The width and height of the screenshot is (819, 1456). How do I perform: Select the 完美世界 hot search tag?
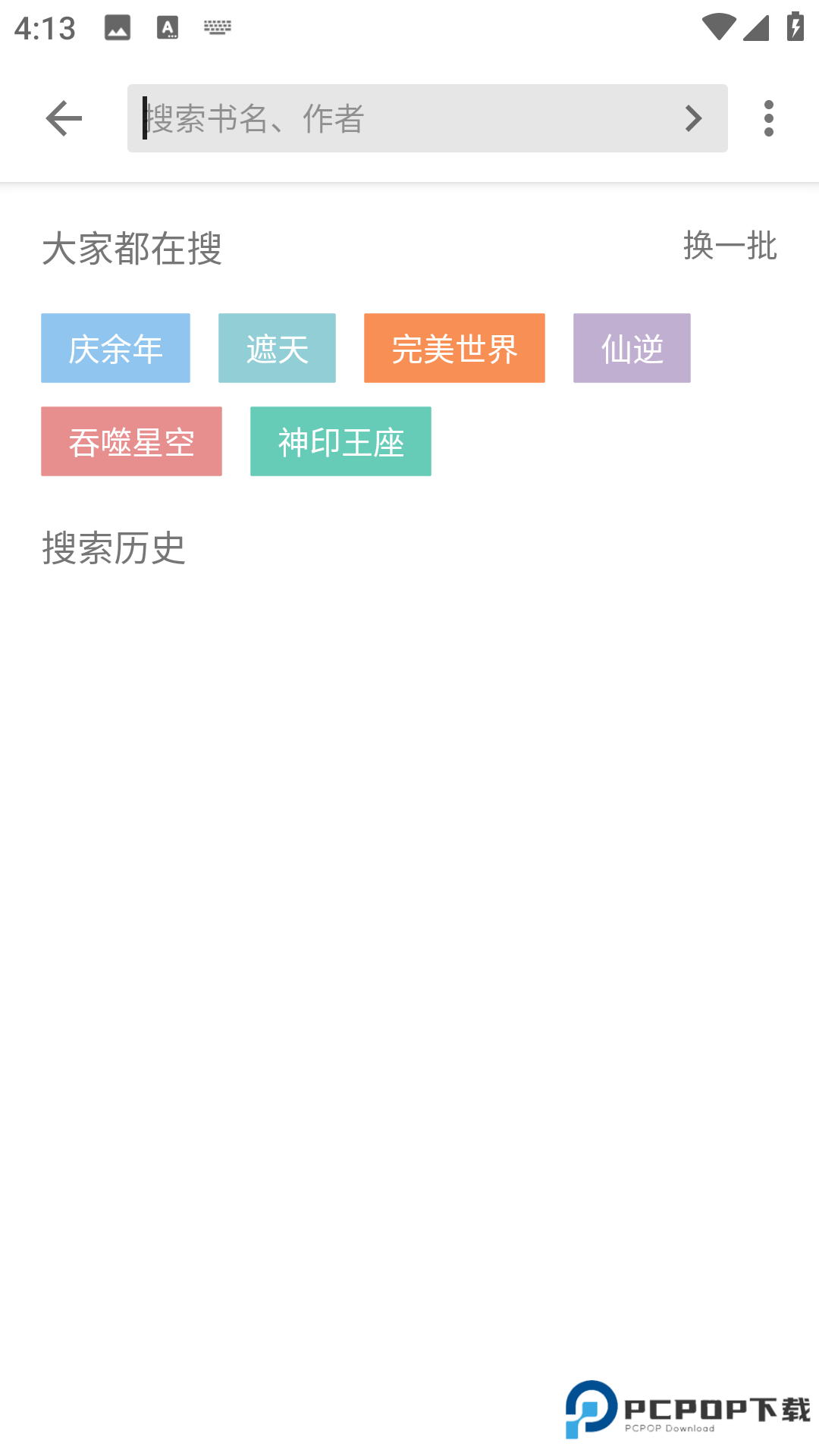[454, 347]
